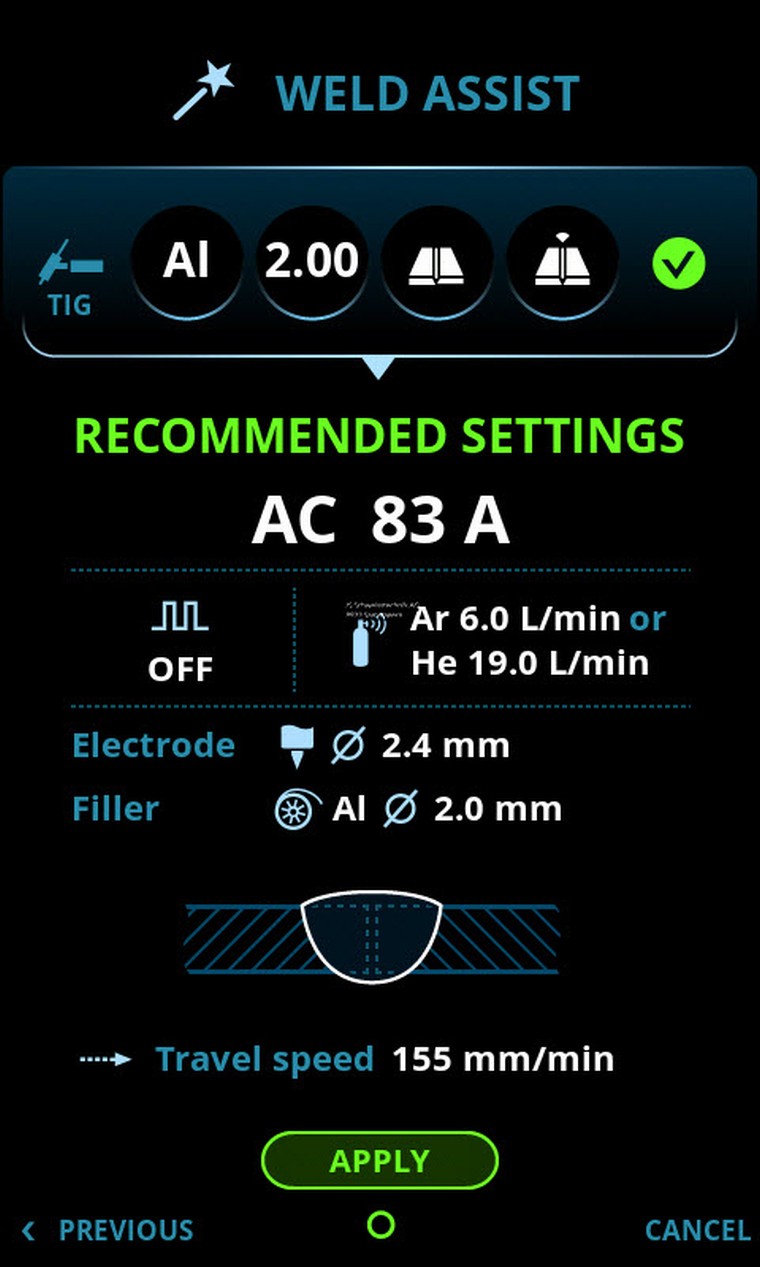Edit the 2.00 thickness value
The width and height of the screenshot is (760, 1267).
pyautogui.click(x=311, y=262)
